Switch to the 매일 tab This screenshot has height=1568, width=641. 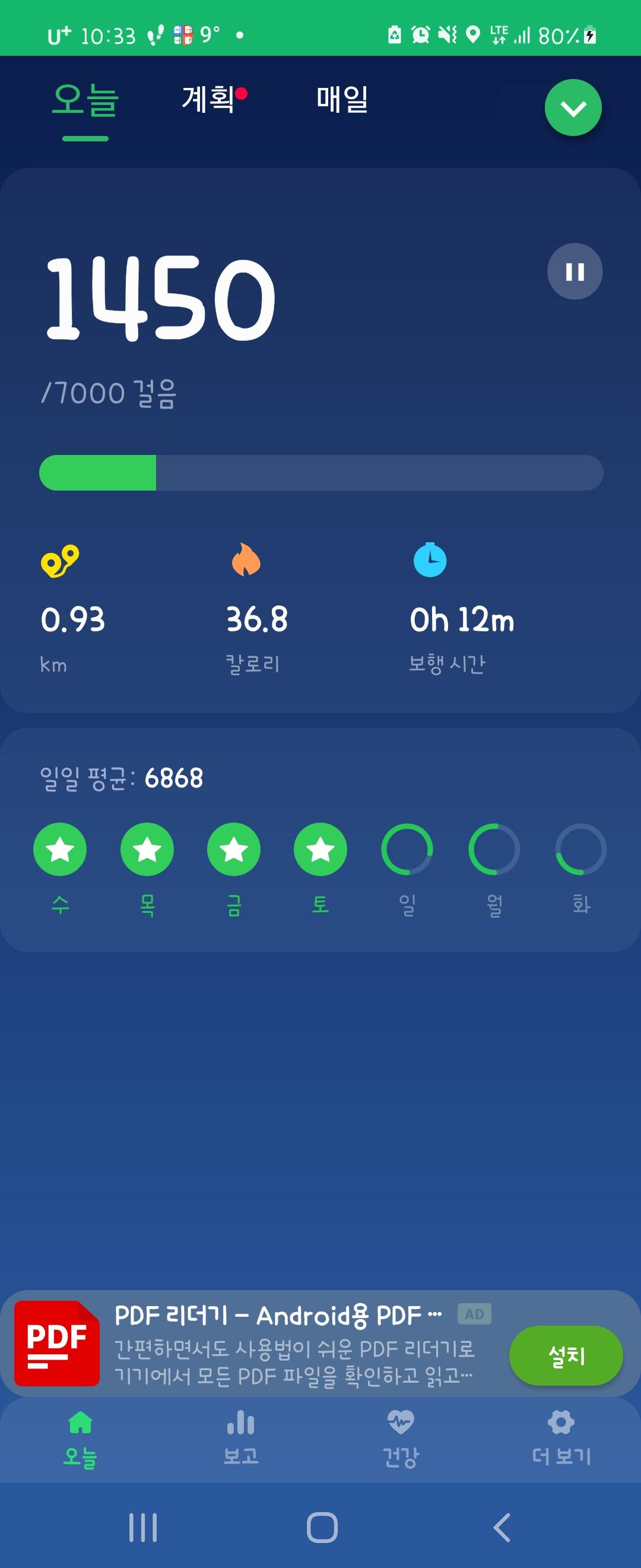tap(342, 99)
